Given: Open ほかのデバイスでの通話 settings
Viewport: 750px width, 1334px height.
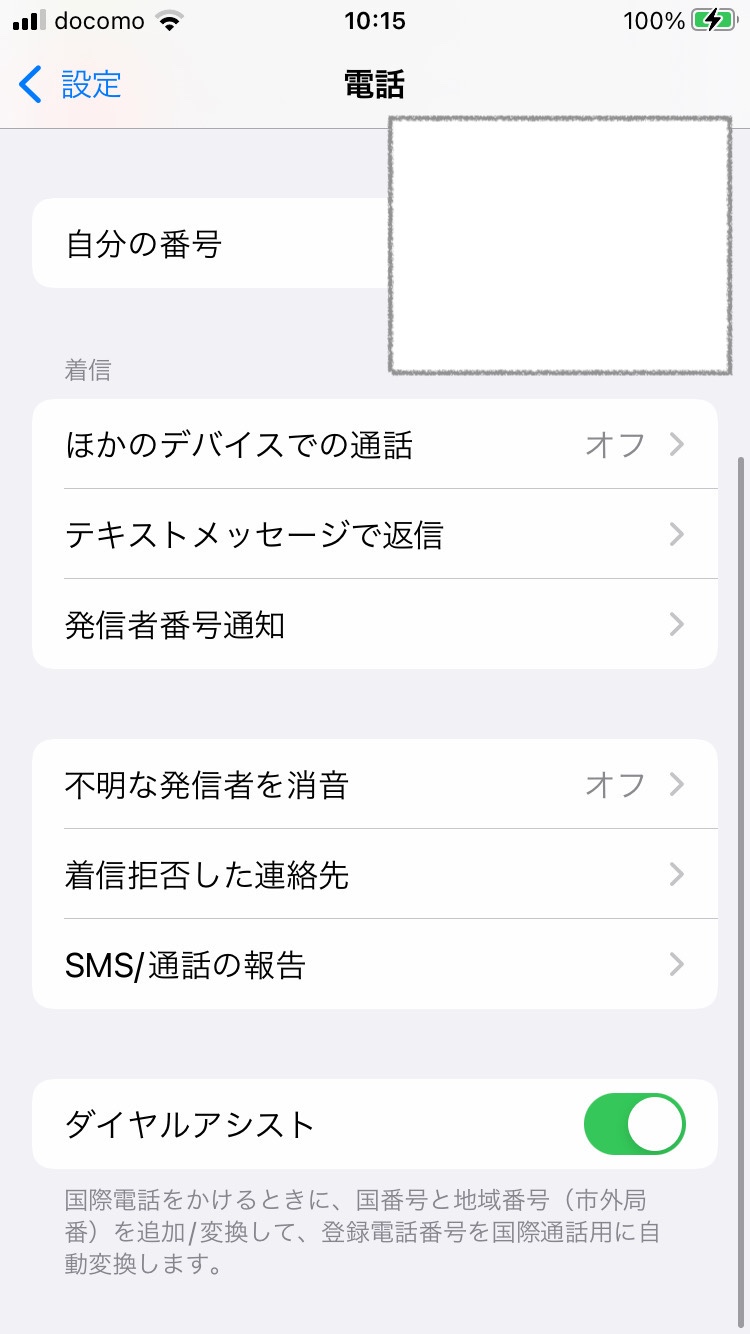Looking at the screenshot, I should [x=374, y=445].
